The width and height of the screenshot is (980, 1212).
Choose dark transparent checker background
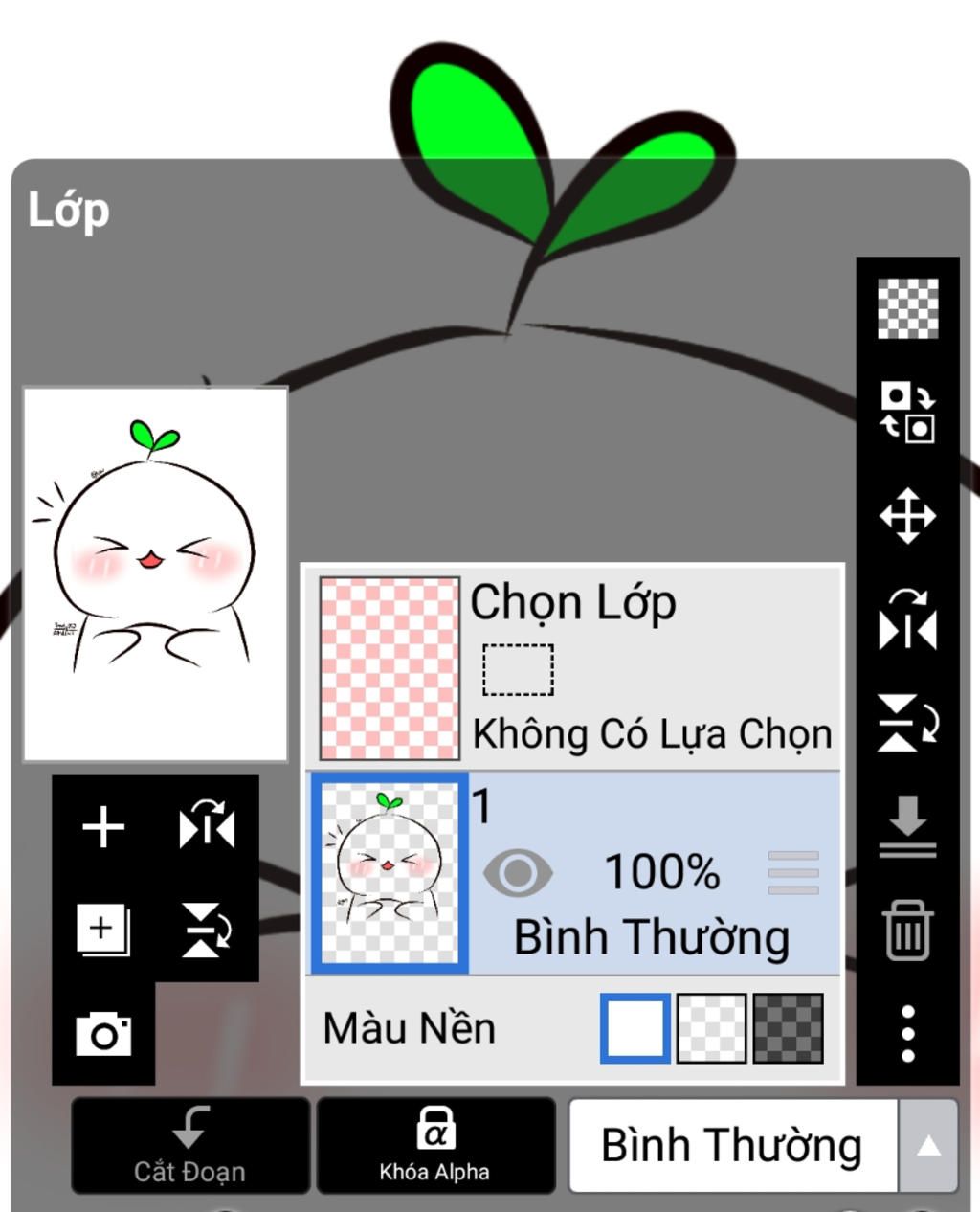[789, 1028]
